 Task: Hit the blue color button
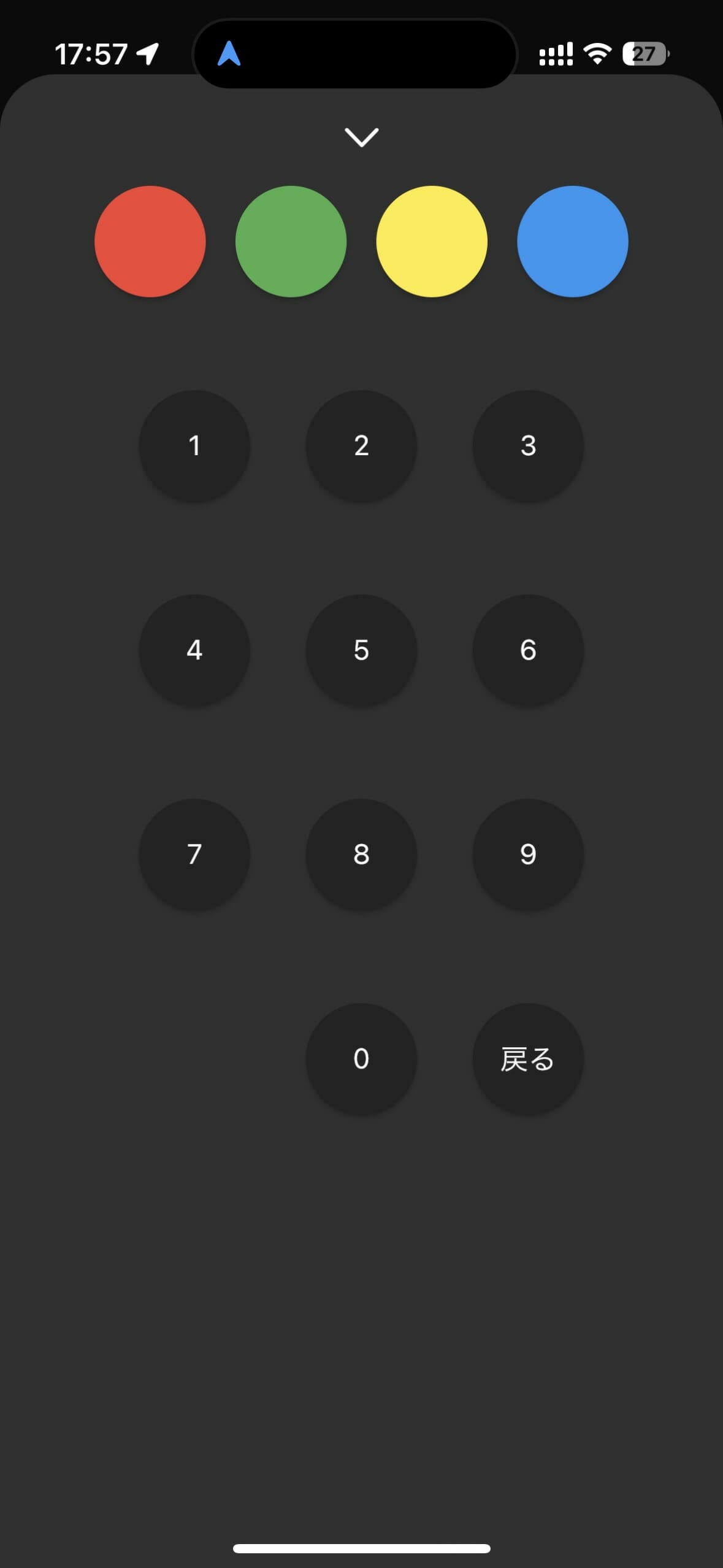coord(573,241)
